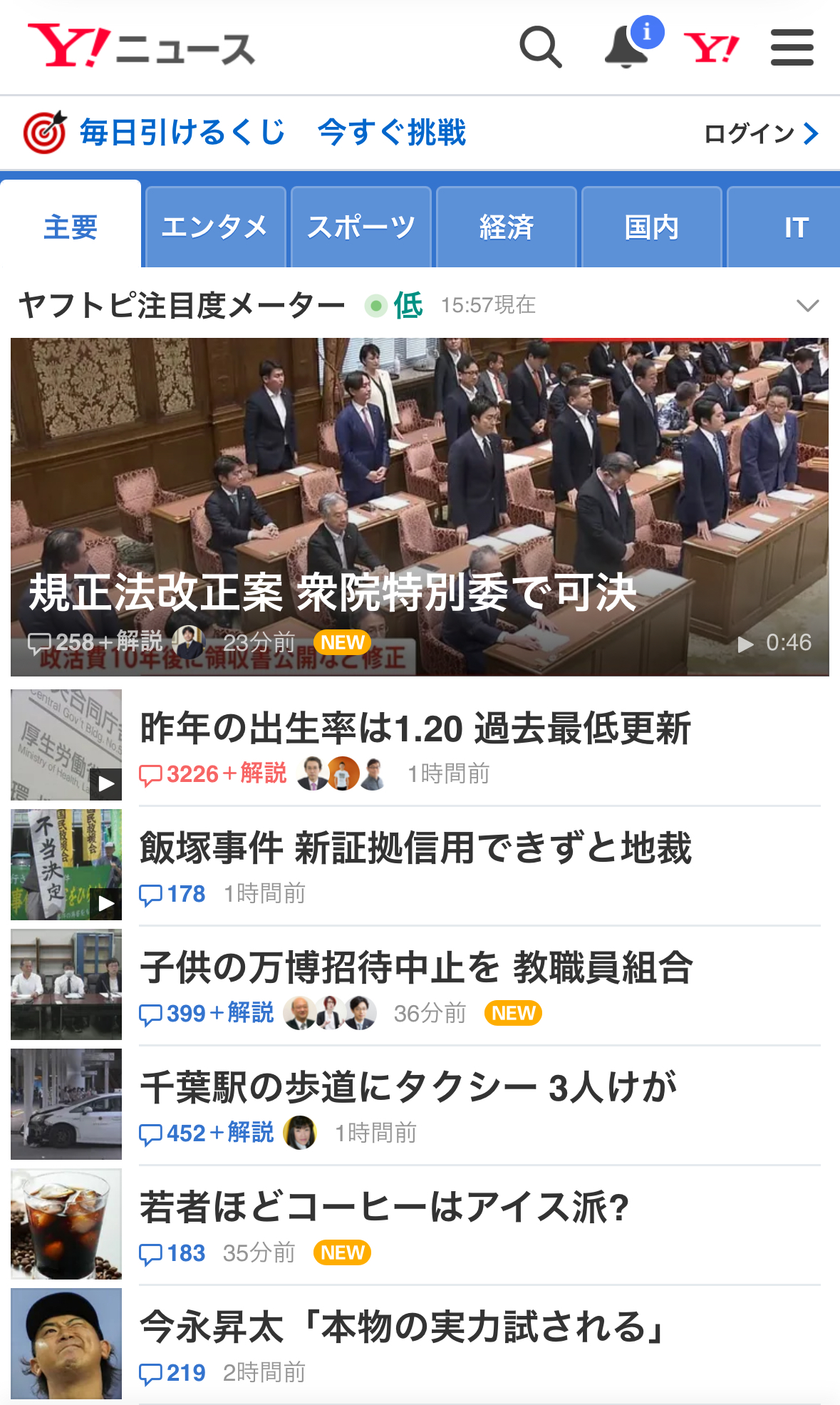Switch to the 経済 tab
The image size is (840, 1405).
tap(507, 227)
